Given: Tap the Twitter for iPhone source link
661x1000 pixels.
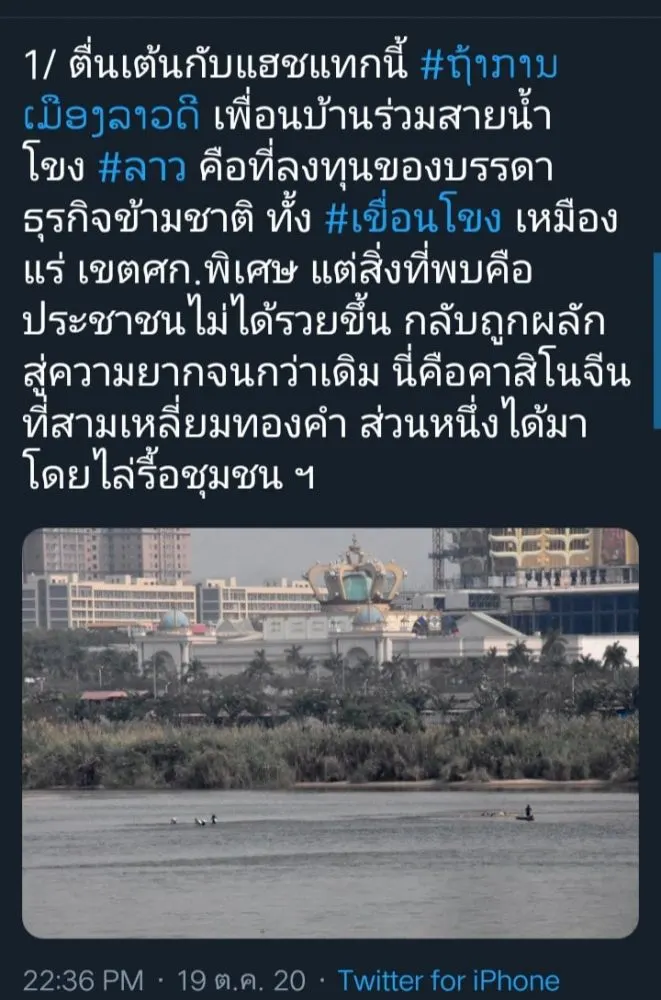Looking at the screenshot, I should (x=448, y=979).
